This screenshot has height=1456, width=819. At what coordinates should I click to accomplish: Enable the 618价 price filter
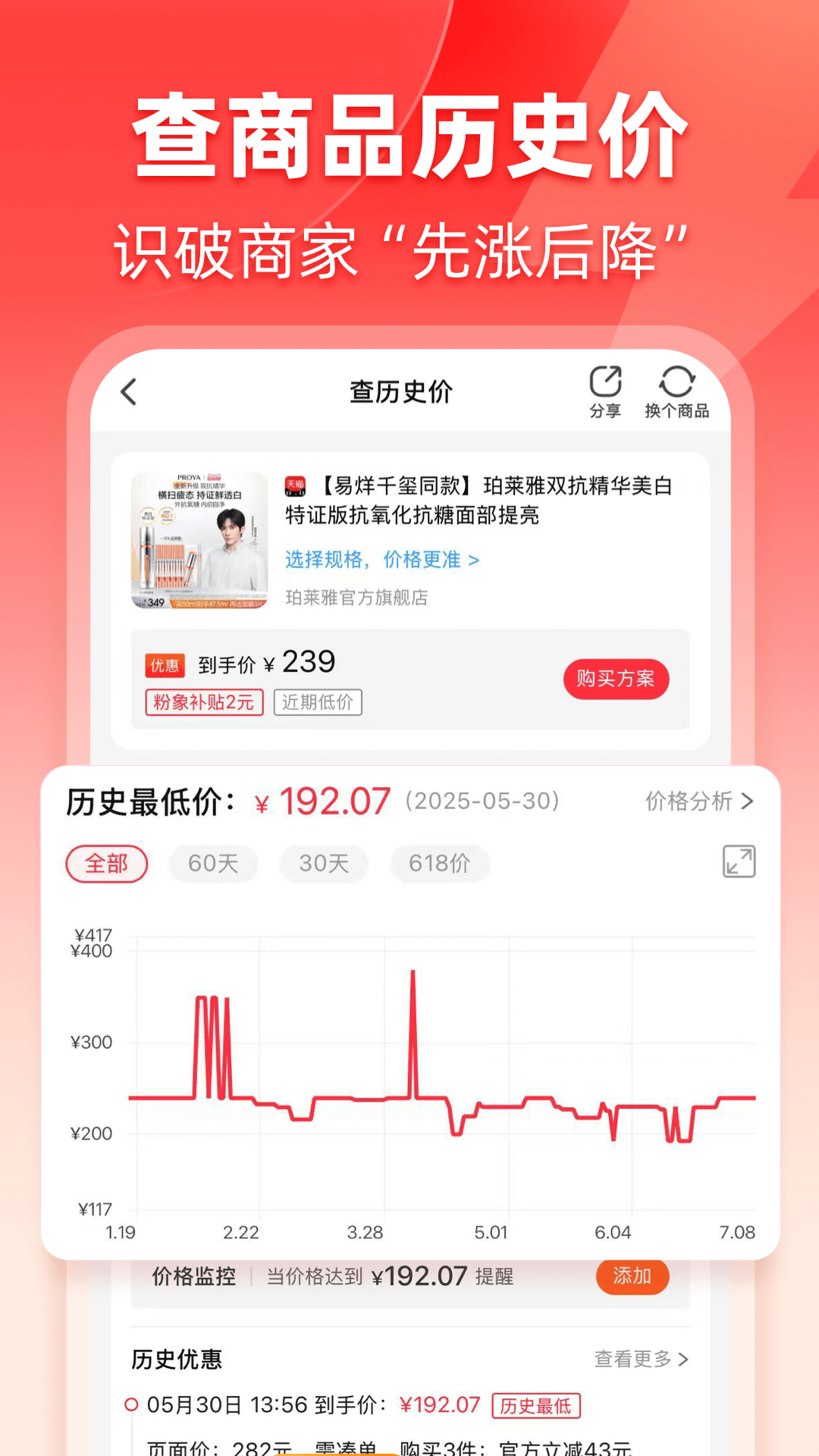point(440,863)
